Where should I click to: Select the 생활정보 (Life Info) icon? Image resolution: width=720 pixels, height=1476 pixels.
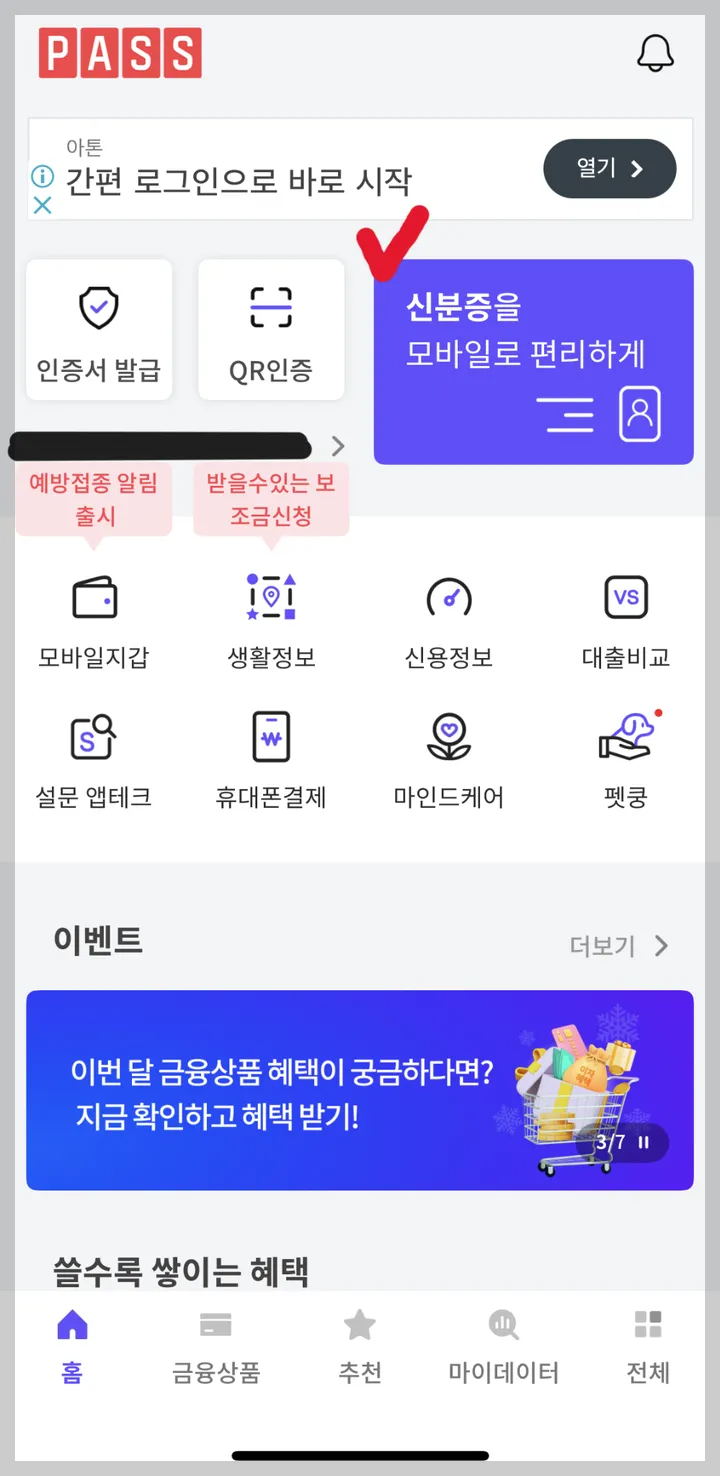270,615
